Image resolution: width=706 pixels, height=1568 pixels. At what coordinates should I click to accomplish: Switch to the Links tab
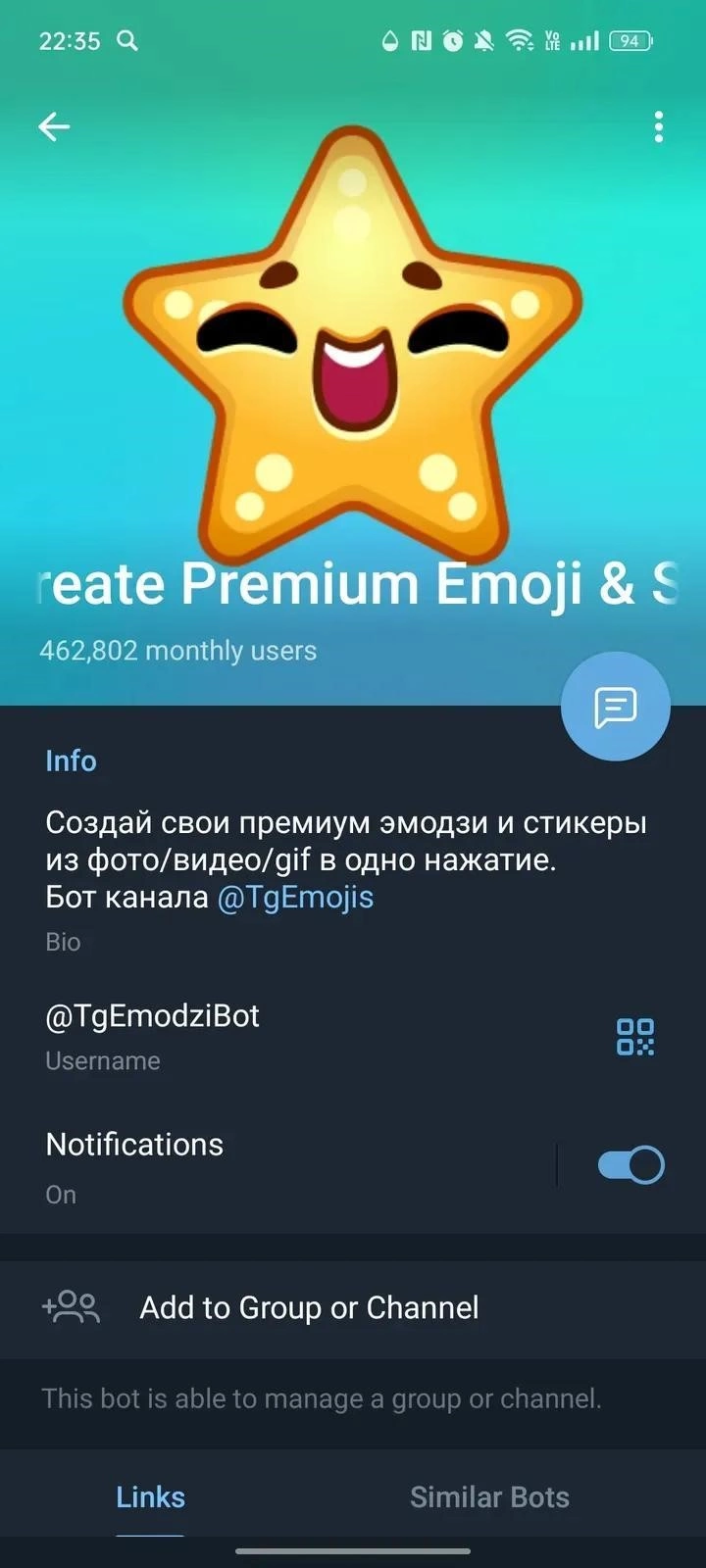point(150,1497)
